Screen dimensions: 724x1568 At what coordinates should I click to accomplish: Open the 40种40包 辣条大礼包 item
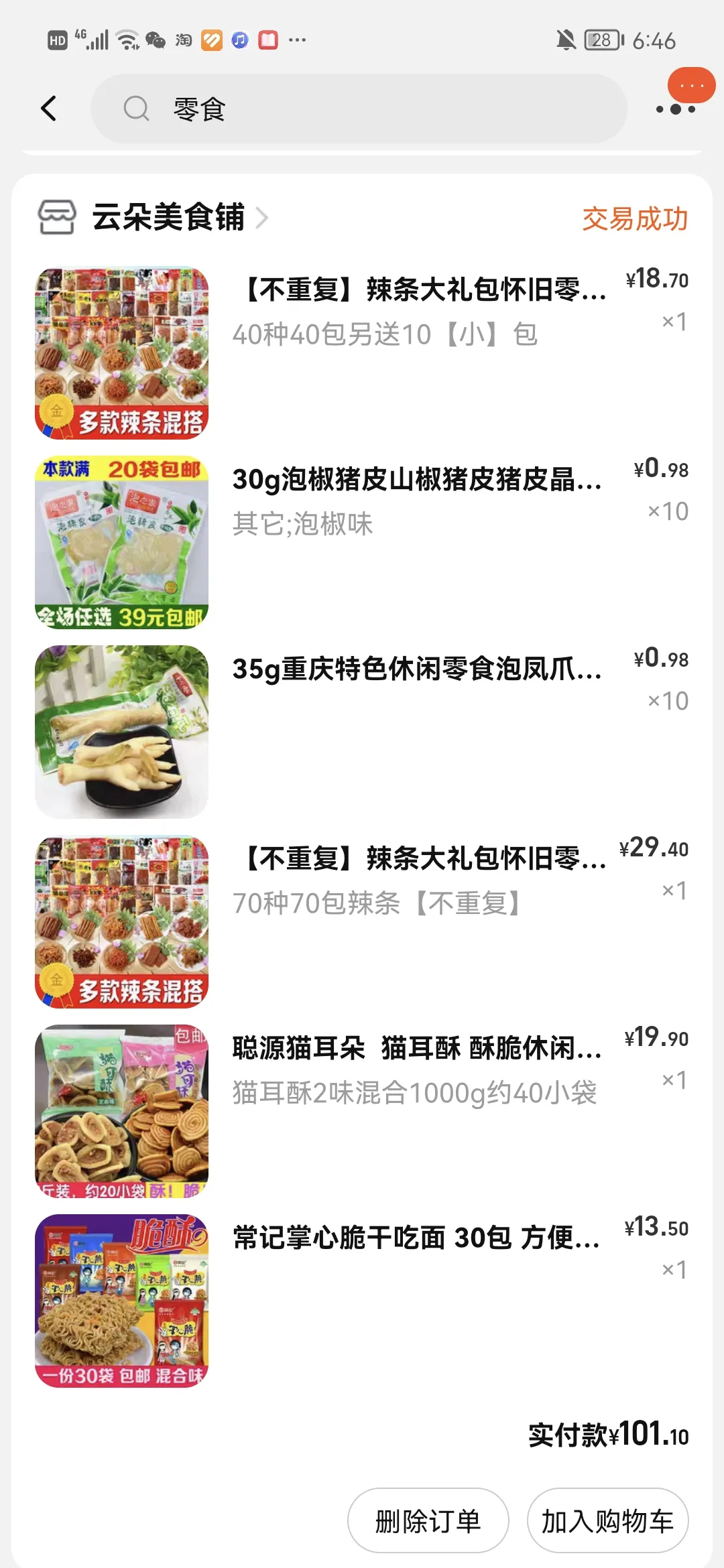tap(419, 290)
